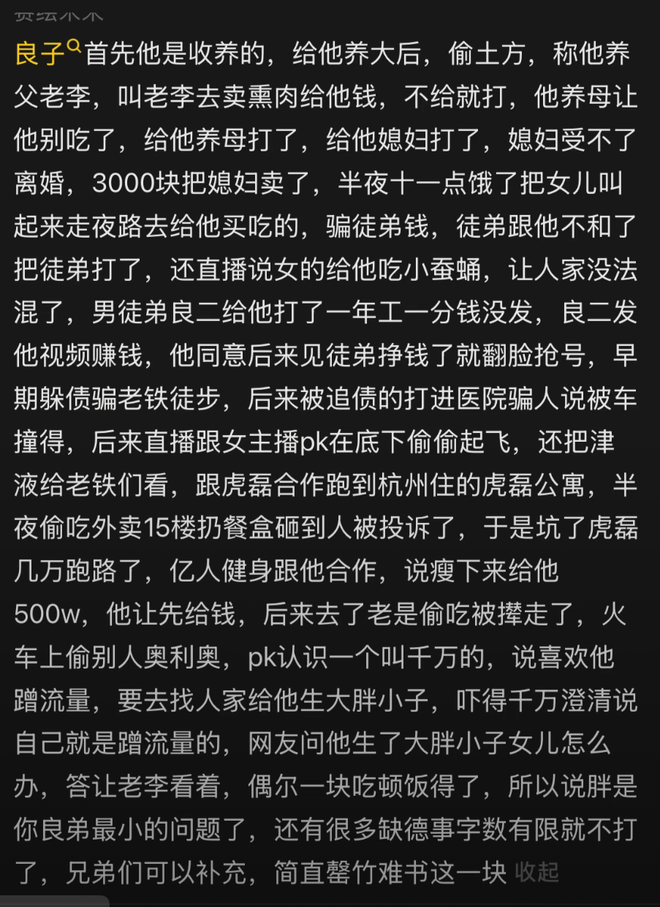Collapse the comment with 收起
Image resolution: width=660 pixels, height=907 pixels.
click(537, 873)
